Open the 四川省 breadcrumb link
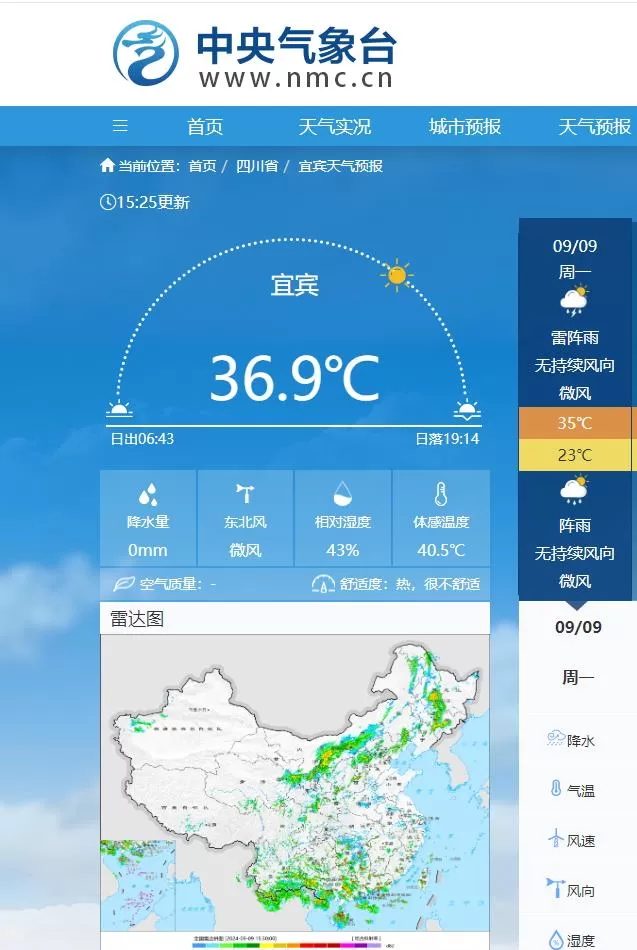The image size is (637, 950). point(257,166)
